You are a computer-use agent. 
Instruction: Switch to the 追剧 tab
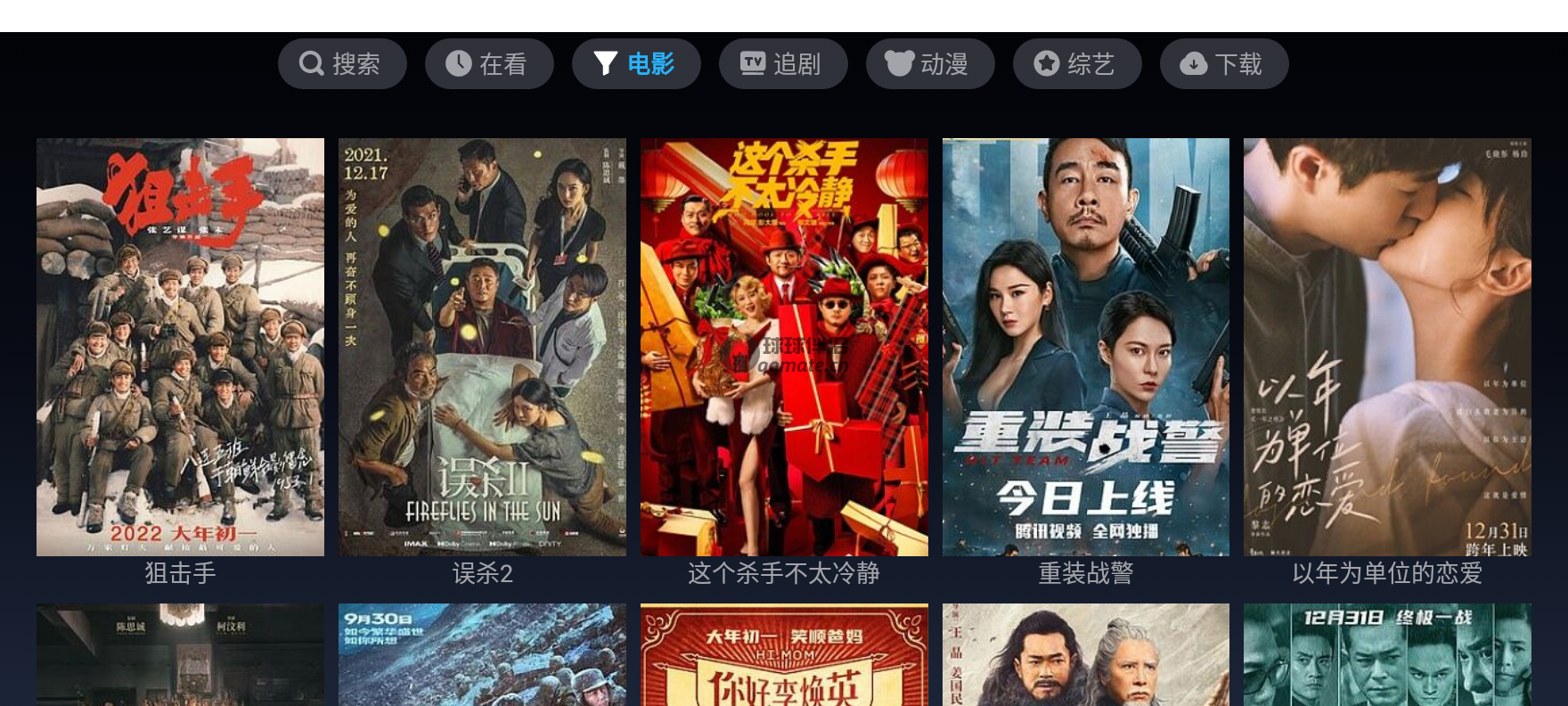[x=783, y=64]
